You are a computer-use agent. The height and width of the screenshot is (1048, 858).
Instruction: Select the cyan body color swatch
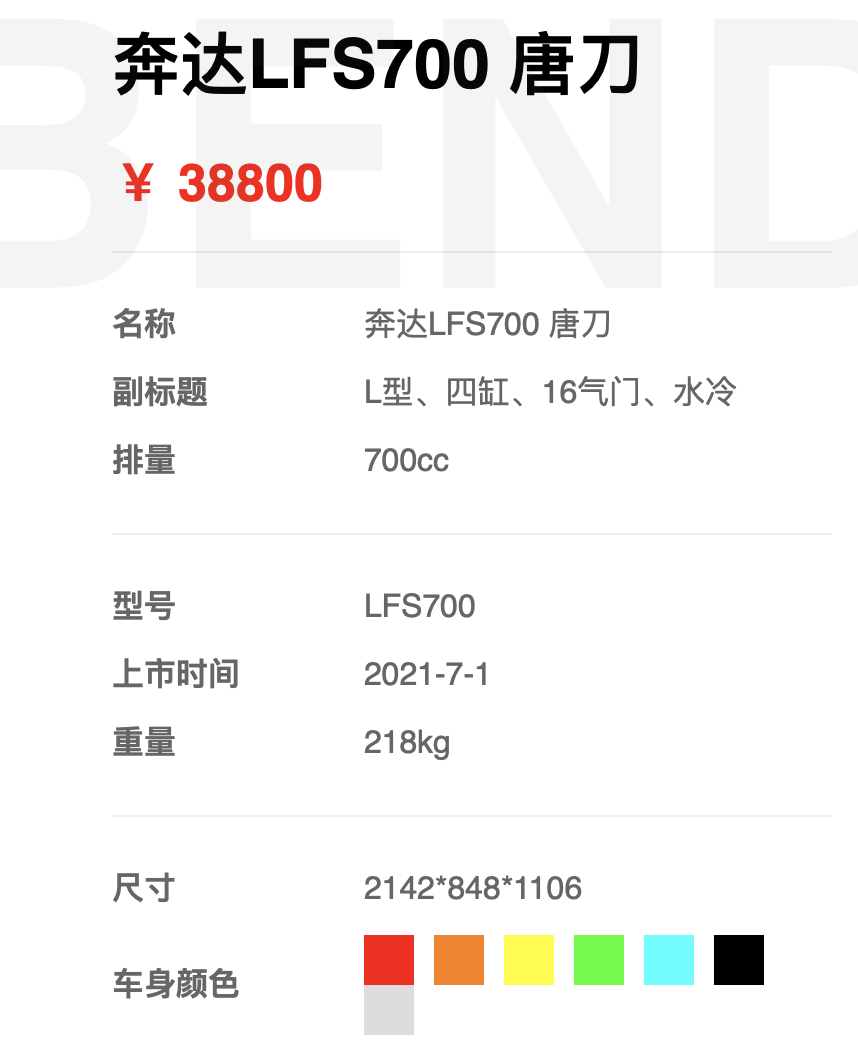coord(668,959)
